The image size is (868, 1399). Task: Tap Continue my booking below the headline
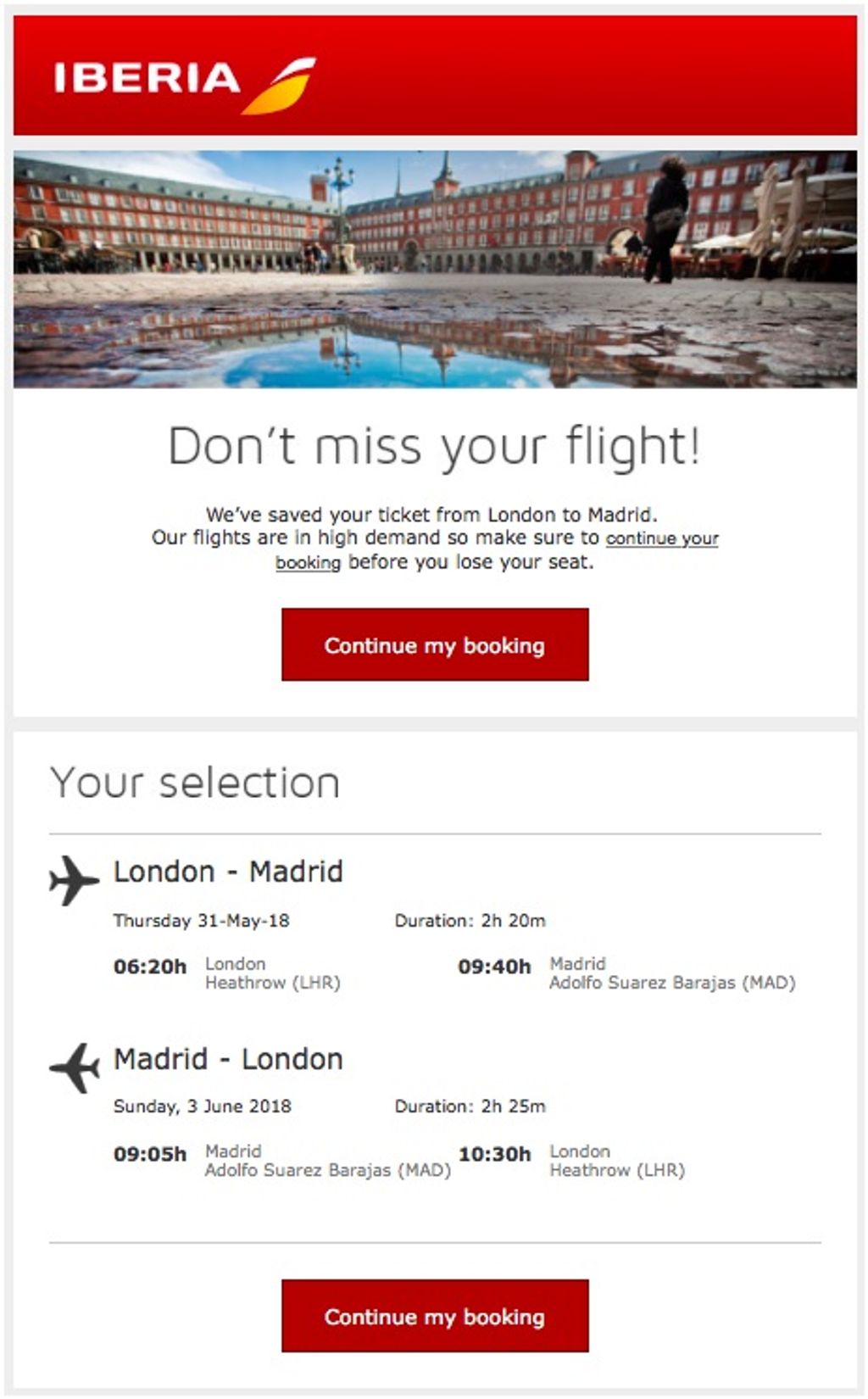pyautogui.click(x=435, y=644)
